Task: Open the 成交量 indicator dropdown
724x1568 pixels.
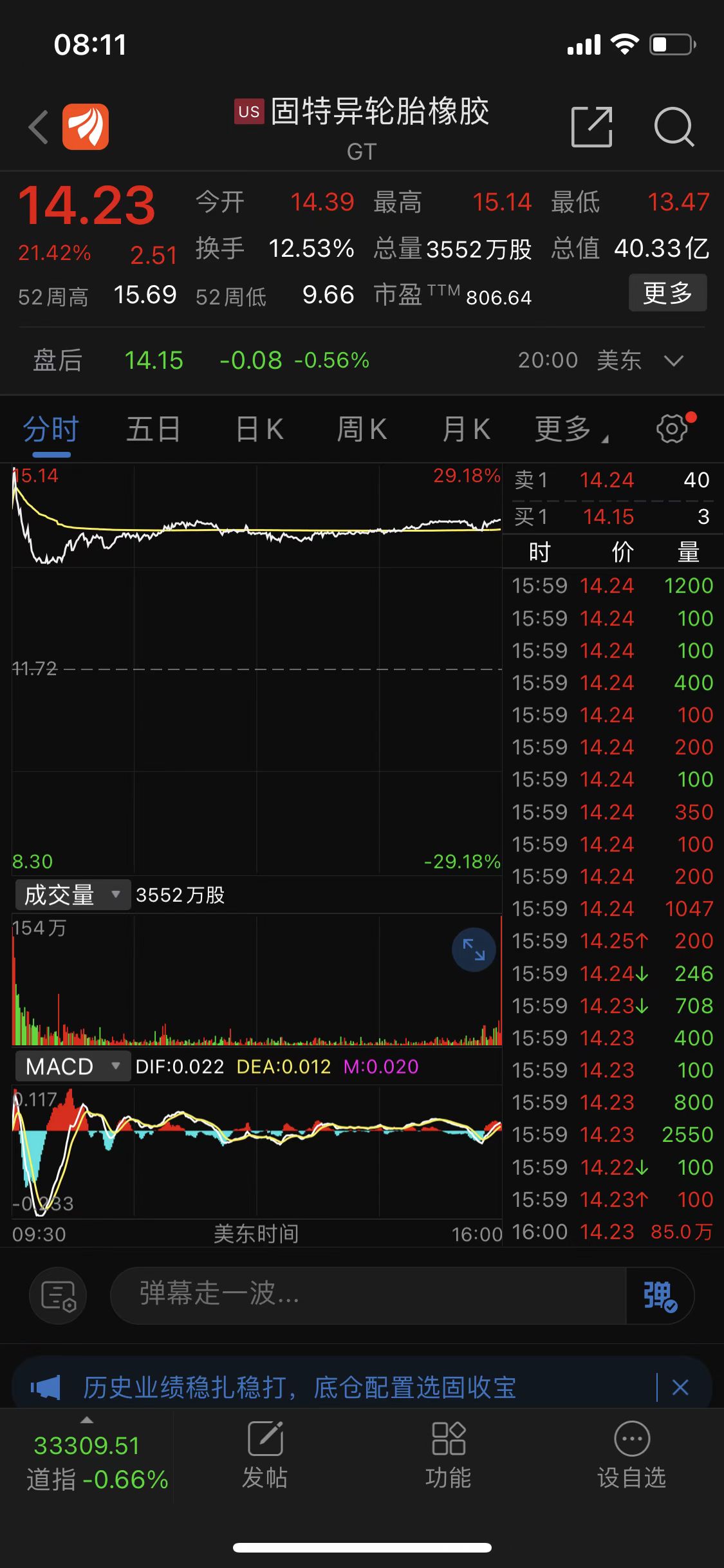Action: (73, 895)
